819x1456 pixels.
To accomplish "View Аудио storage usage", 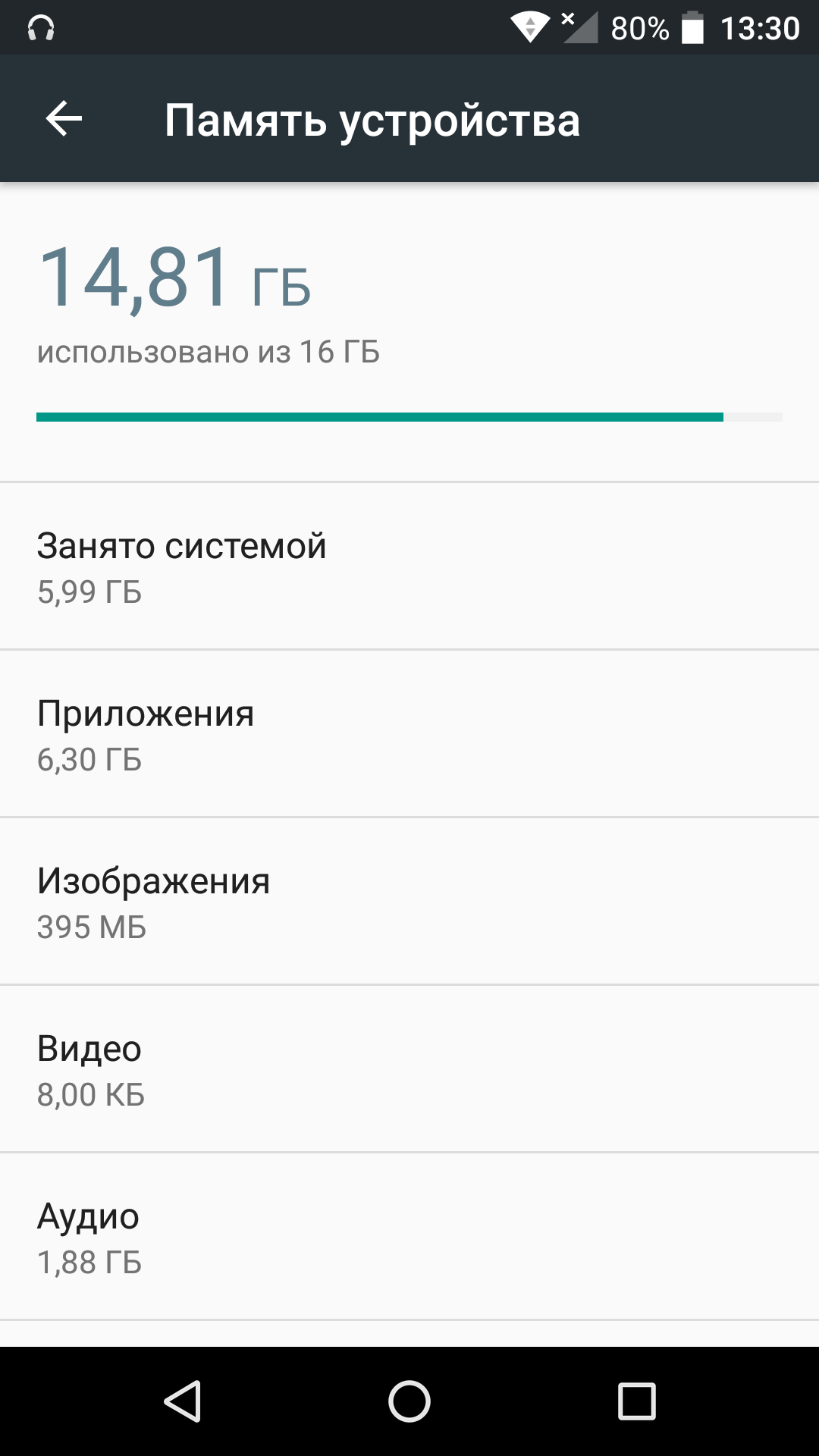I will [409, 1236].
